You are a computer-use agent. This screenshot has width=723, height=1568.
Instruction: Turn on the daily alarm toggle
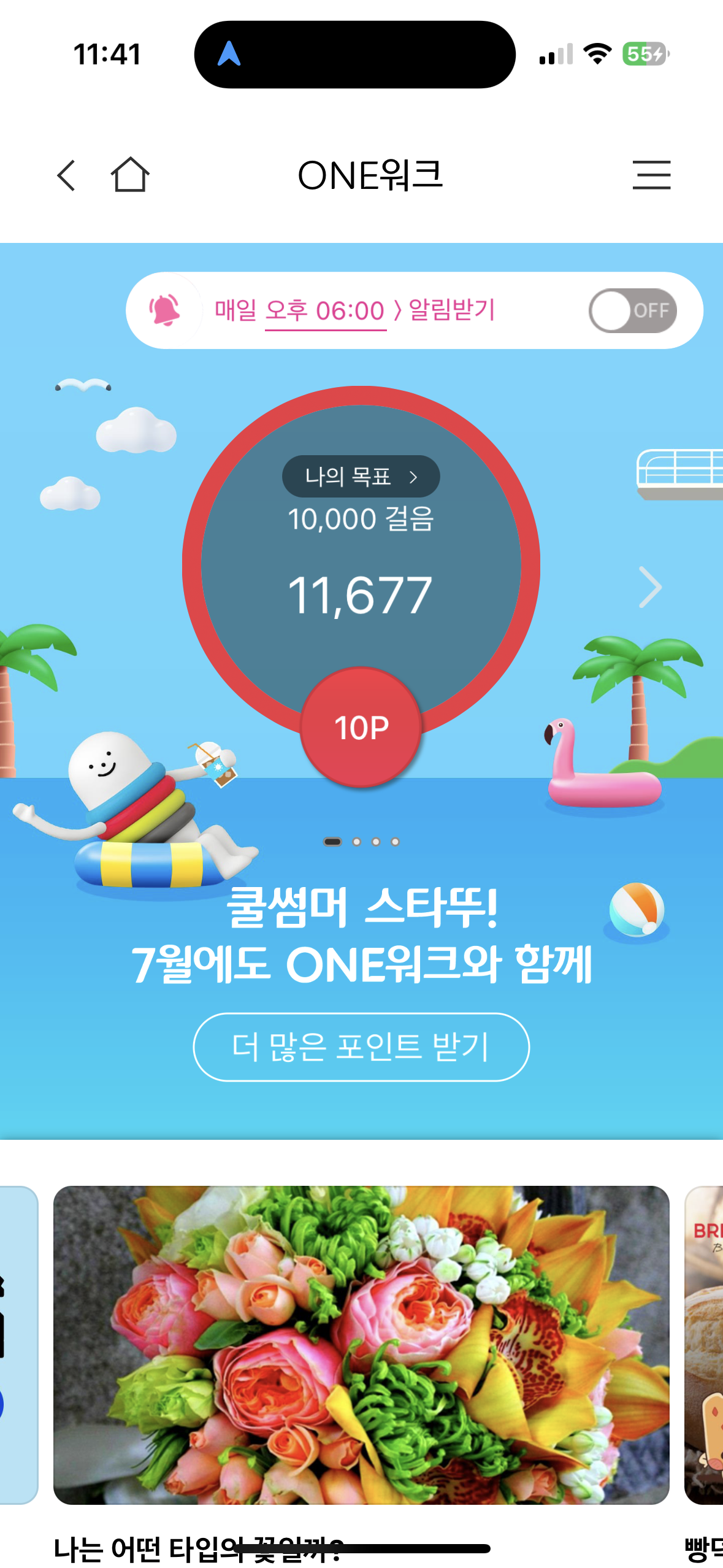(632, 310)
